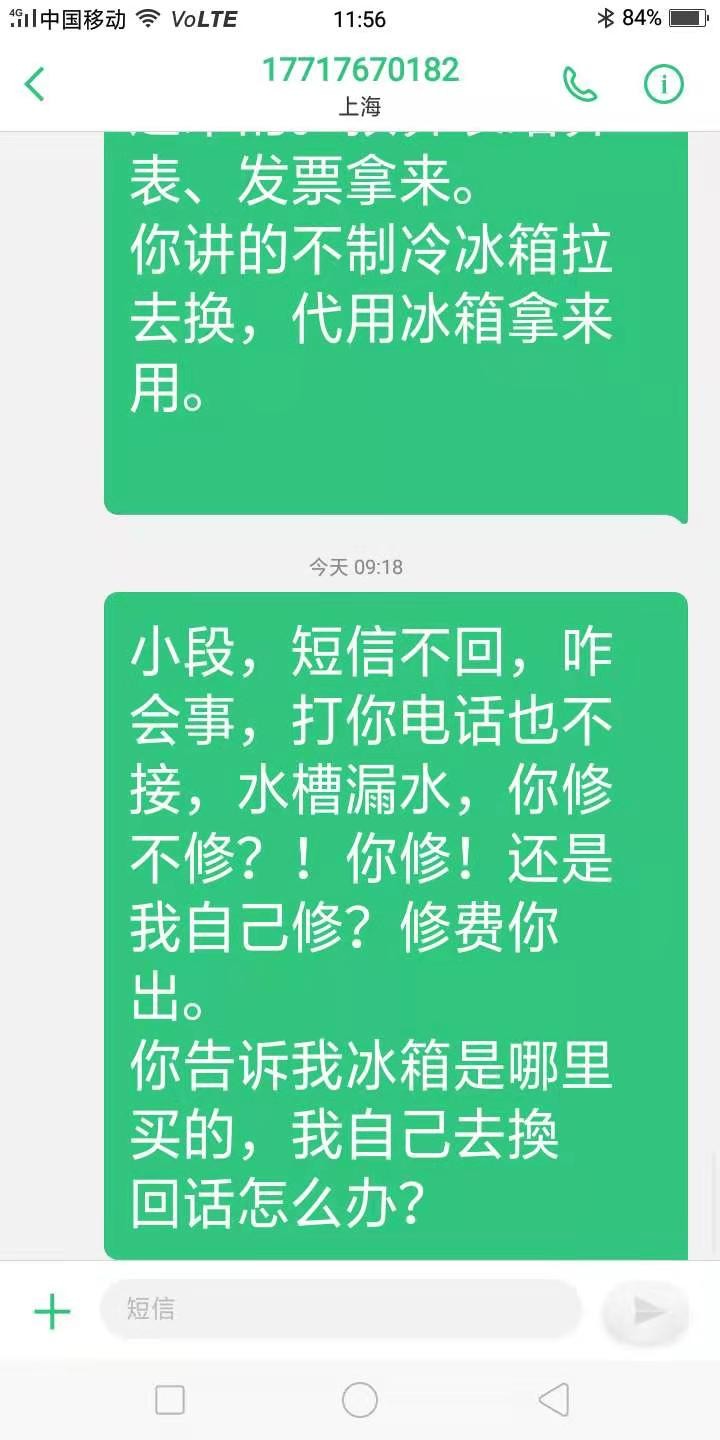720x1440 pixels.
Task: Call the number 17717670182
Action: pos(580,85)
